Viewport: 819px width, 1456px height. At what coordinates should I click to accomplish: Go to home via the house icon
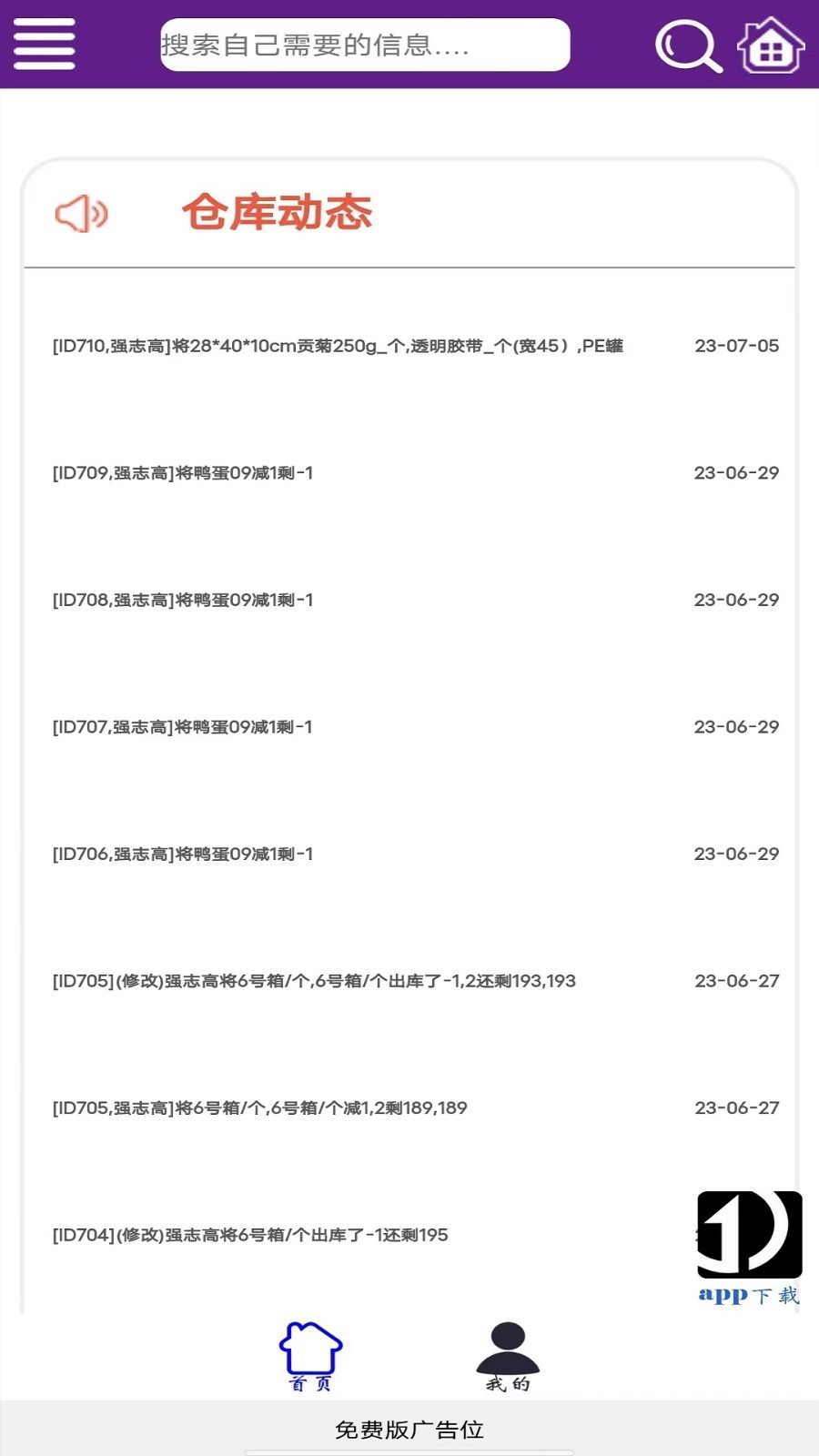[770, 45]
